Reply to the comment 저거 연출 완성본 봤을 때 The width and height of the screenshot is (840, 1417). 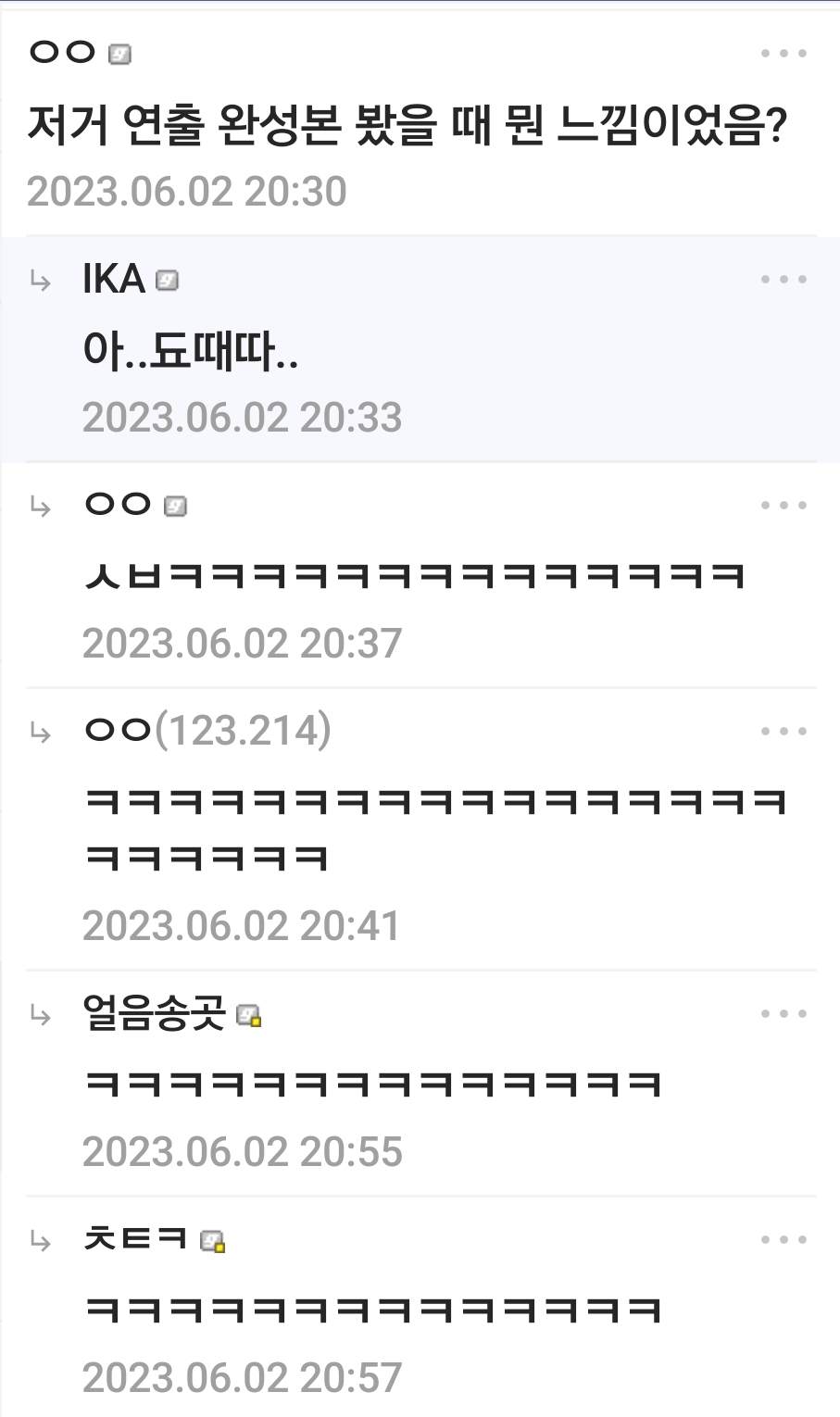point(407,126)
